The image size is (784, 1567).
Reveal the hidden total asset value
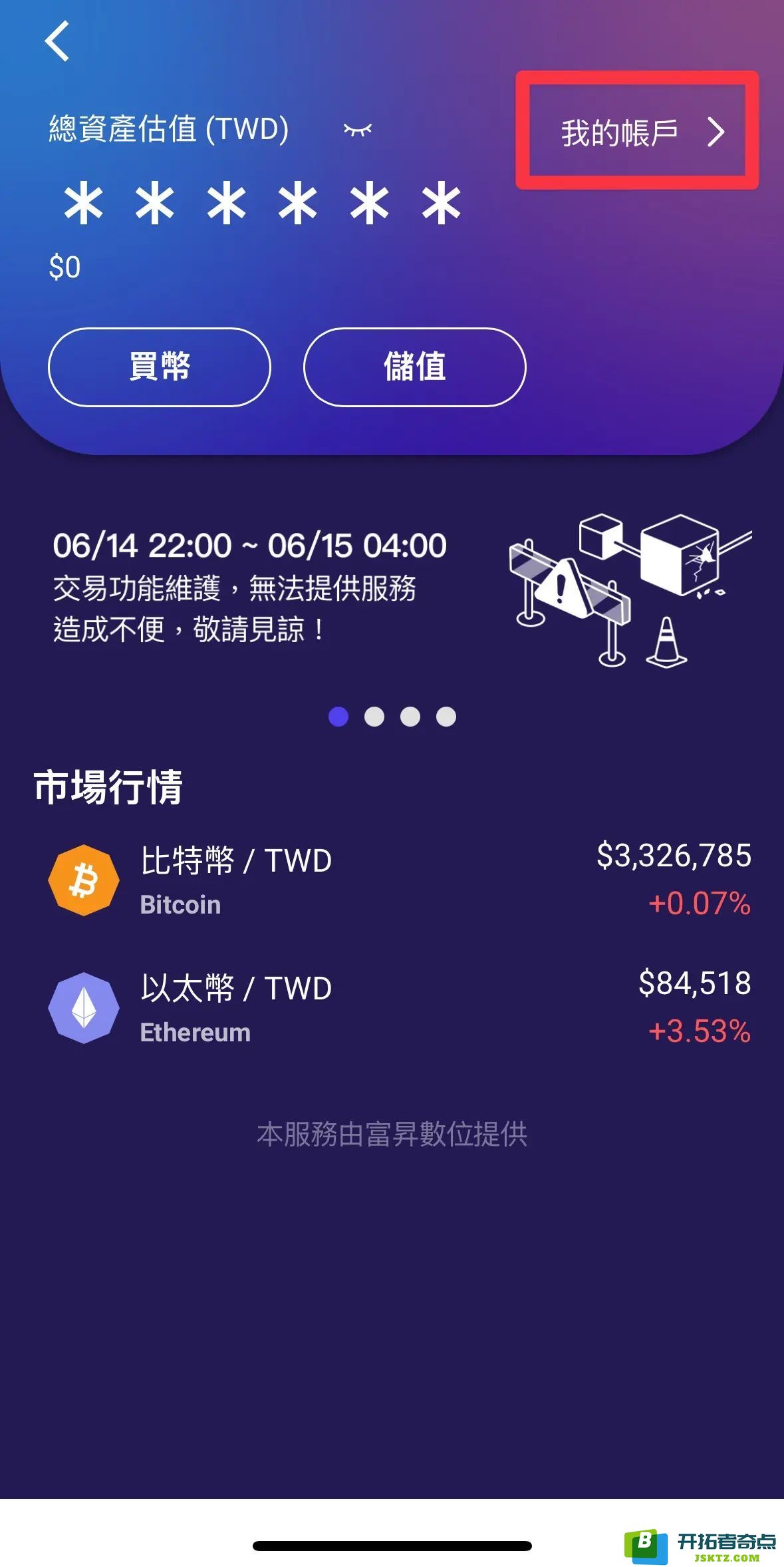358,130
